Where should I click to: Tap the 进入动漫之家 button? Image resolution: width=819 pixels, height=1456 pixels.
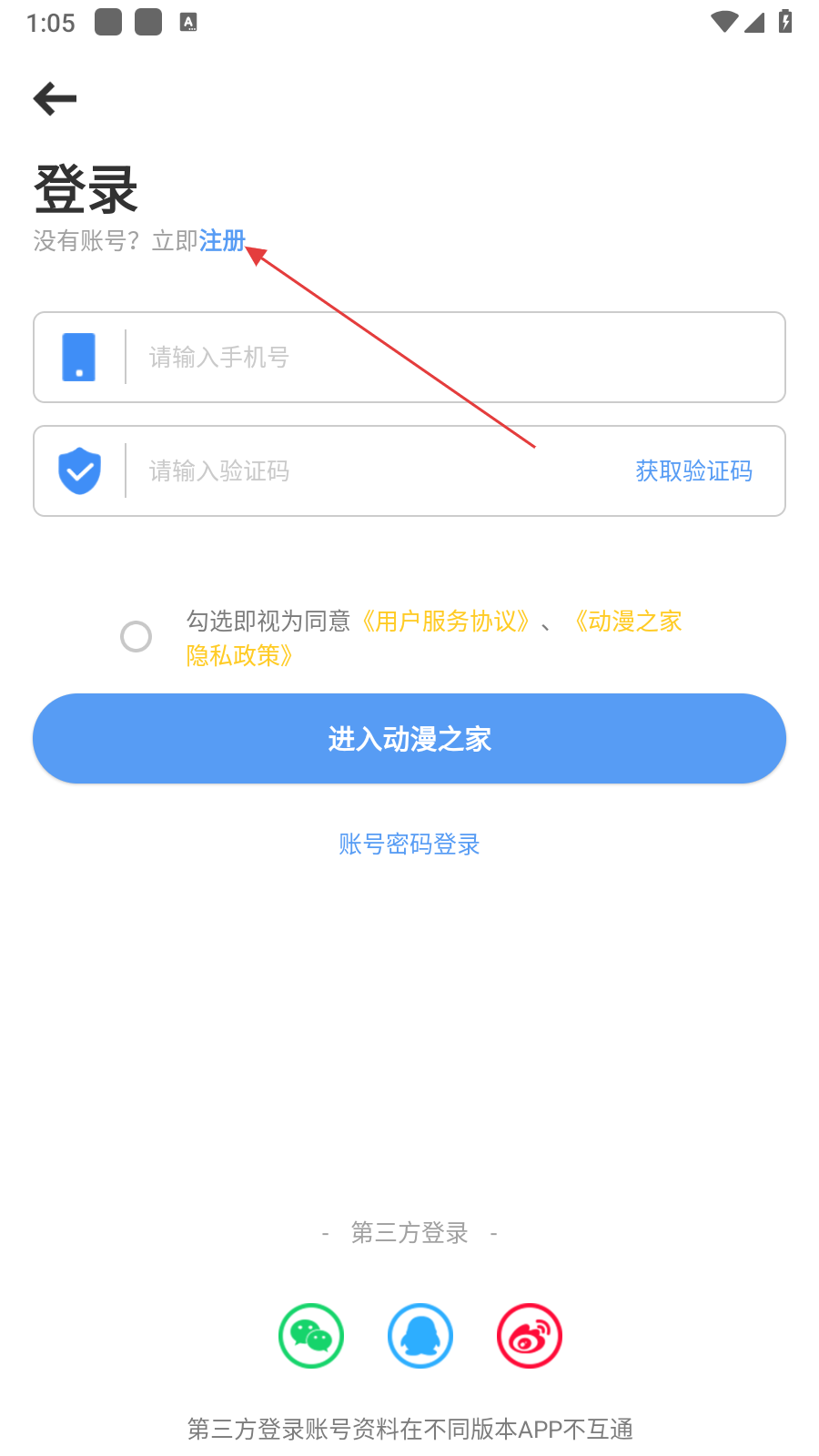click(409, 739)
